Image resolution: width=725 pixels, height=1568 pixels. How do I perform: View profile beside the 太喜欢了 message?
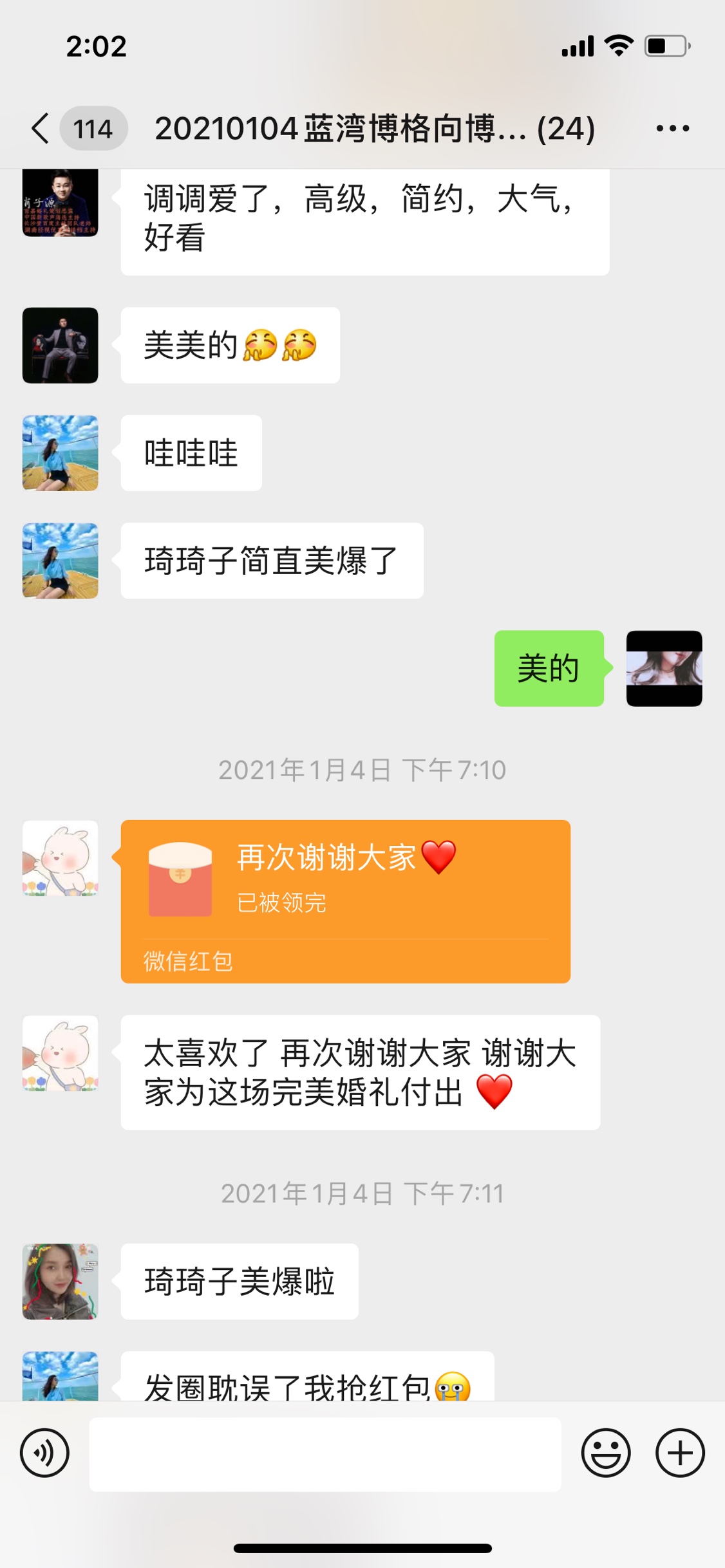(x=61, y=1054)
